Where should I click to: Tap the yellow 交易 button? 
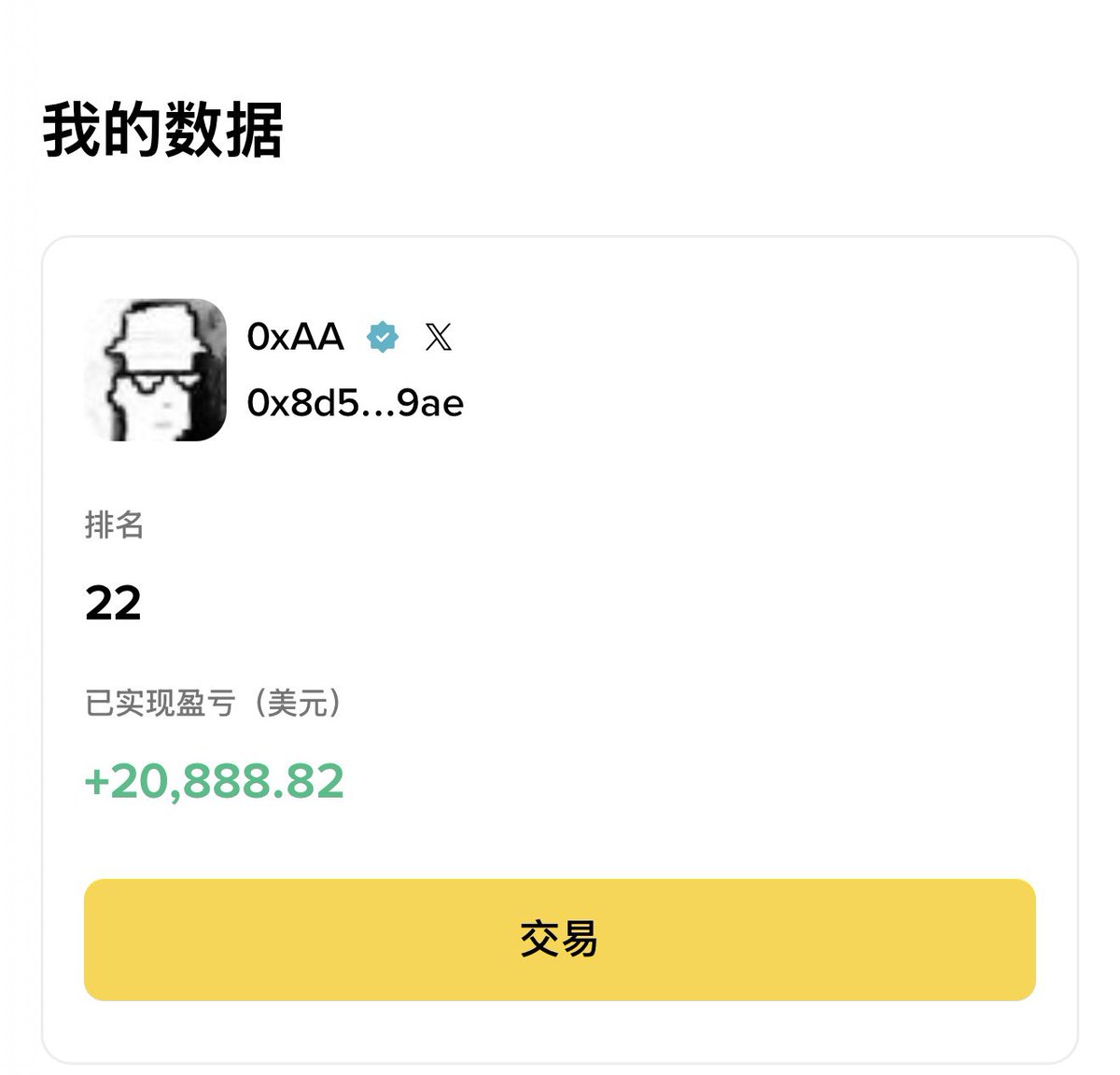[559, 939]
